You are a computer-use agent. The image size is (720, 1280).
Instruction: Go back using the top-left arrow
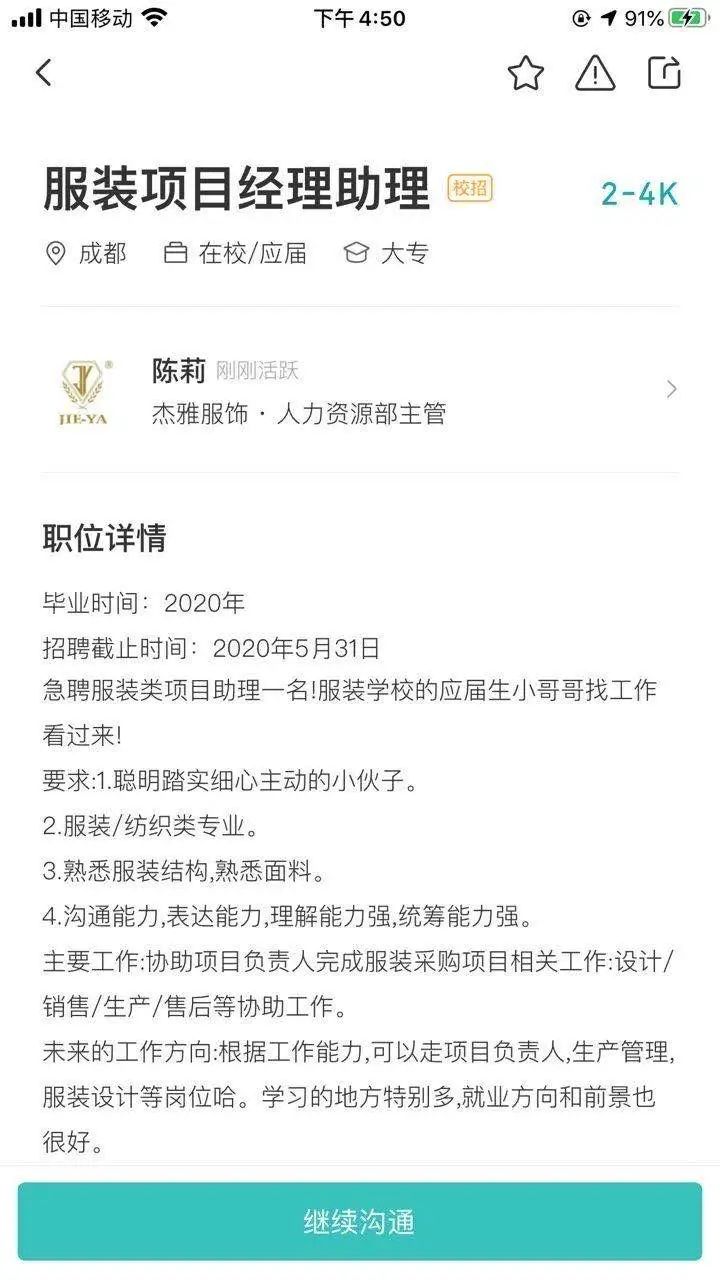[43, 73]
